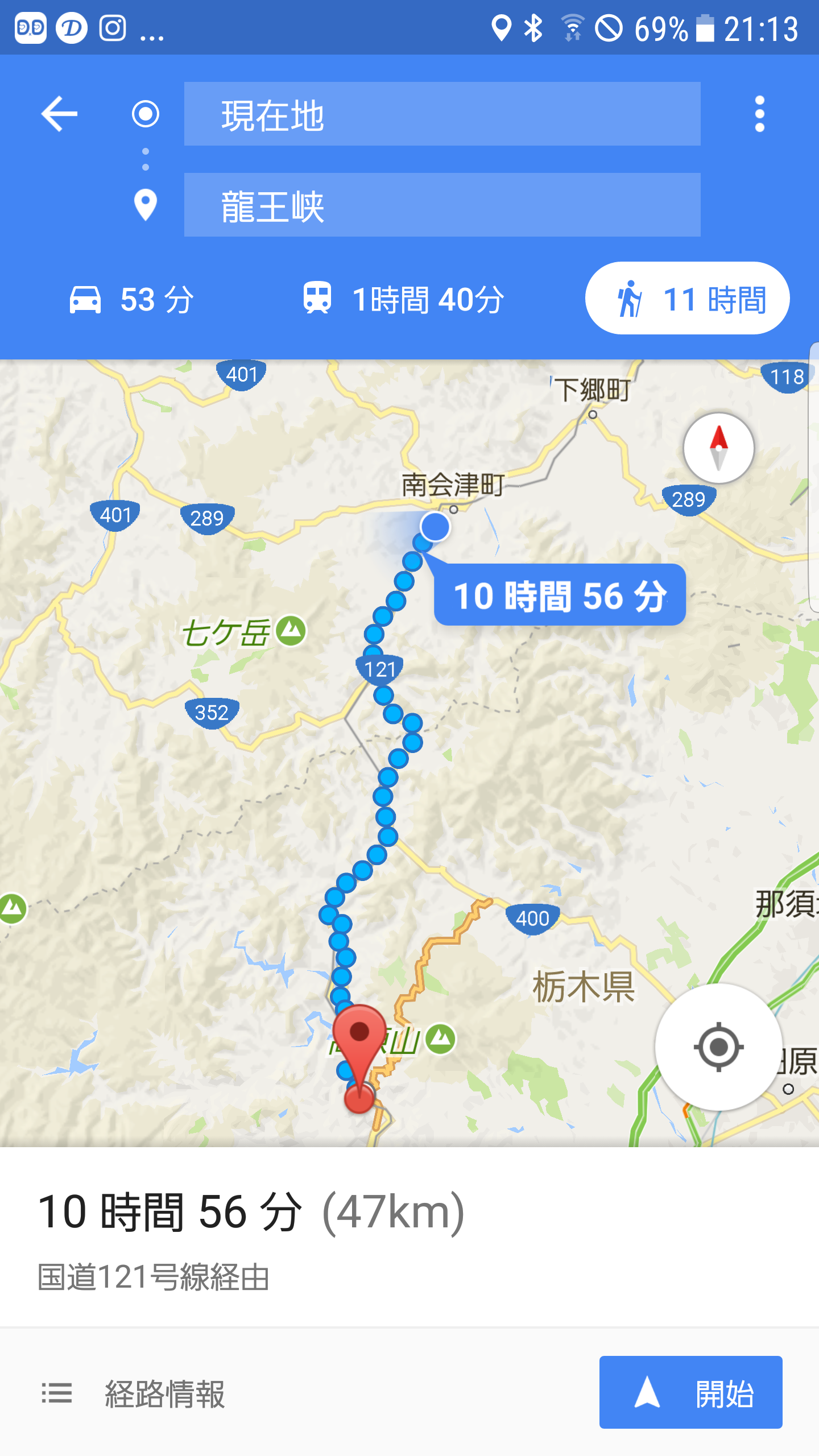Center map on my location
This screenshot has height=1456, width=819.
point(718,1047)
